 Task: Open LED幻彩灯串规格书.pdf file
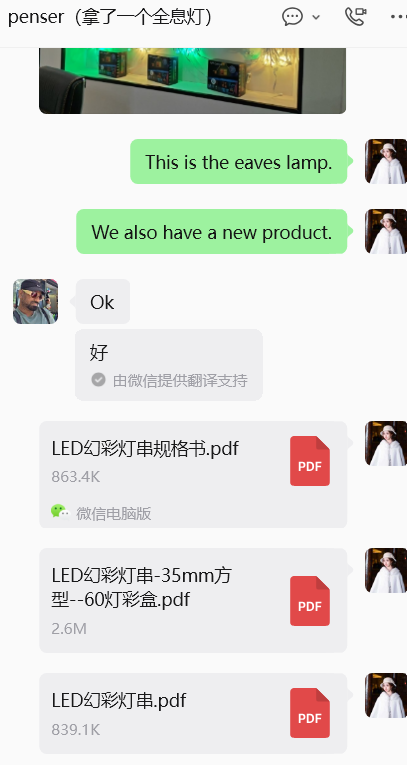coord(193,474)
